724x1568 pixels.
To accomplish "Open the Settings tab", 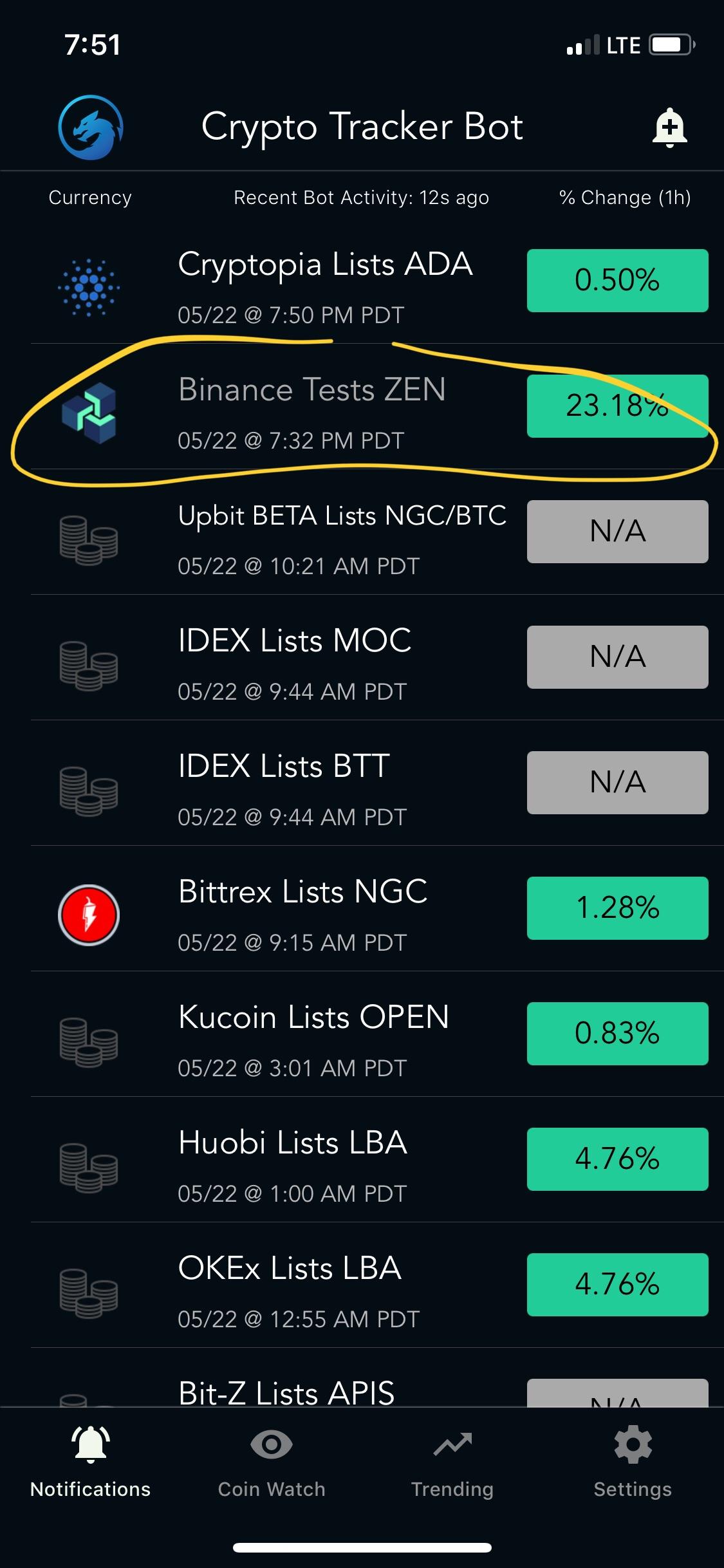I will point(633,1461).
